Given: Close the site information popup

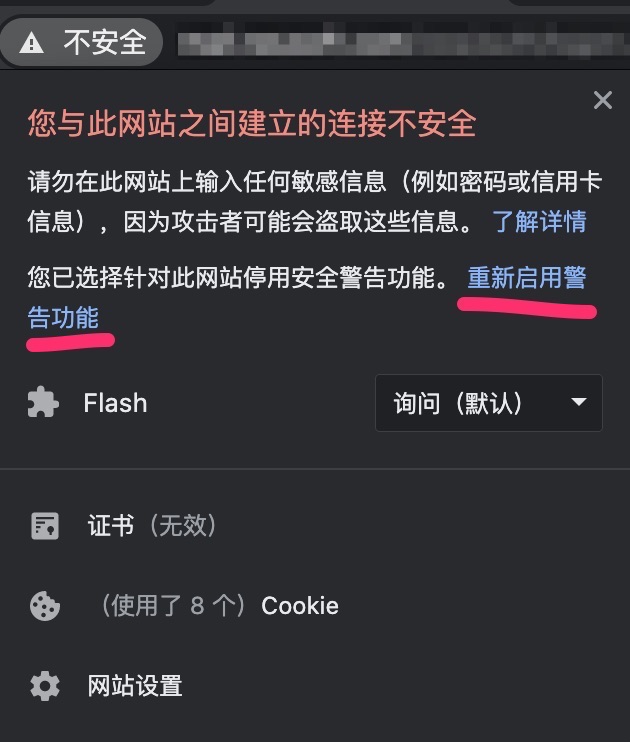Looking at the screenshot, I should (602, 100).
